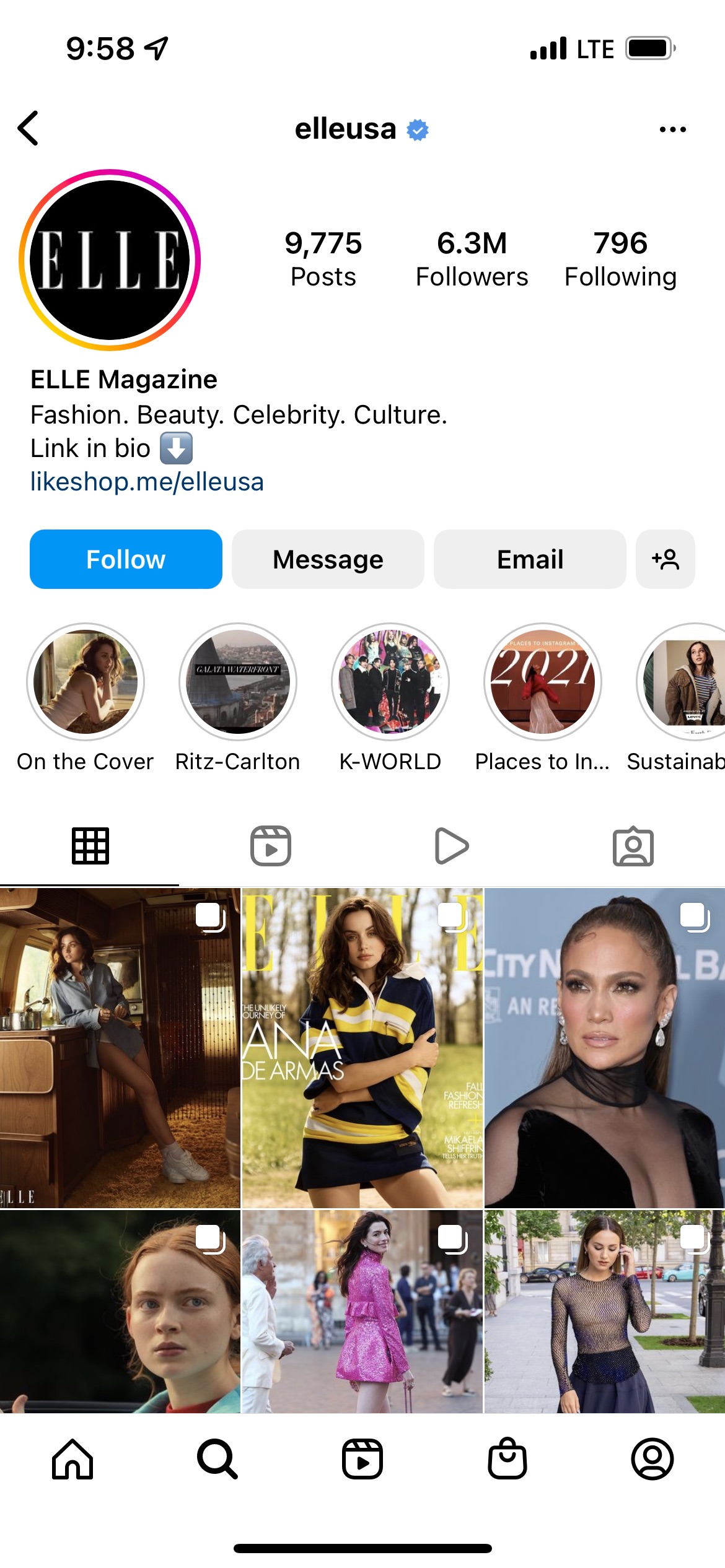View the K-WORLD story highlight

pos(390,682)
